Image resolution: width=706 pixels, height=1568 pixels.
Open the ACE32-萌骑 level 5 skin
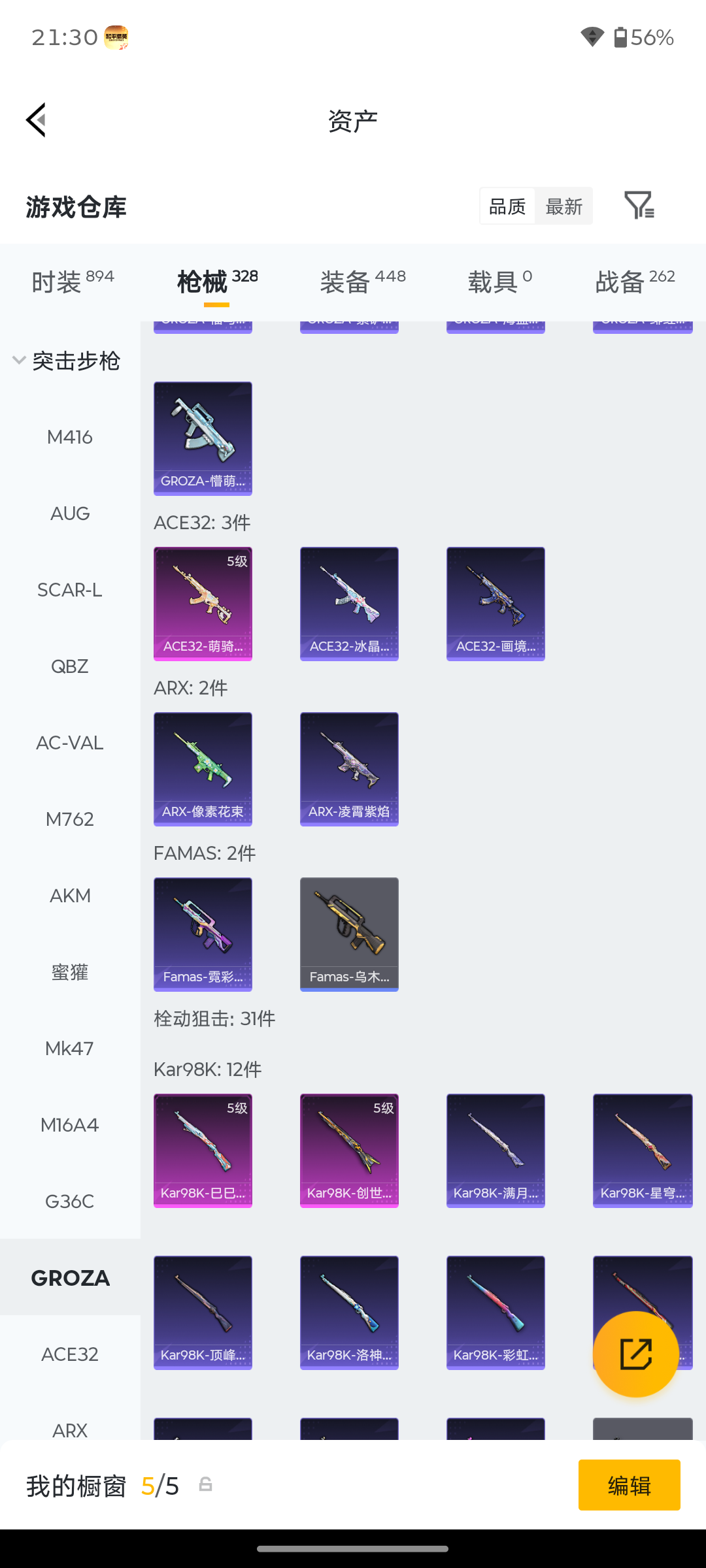(203, 604)
